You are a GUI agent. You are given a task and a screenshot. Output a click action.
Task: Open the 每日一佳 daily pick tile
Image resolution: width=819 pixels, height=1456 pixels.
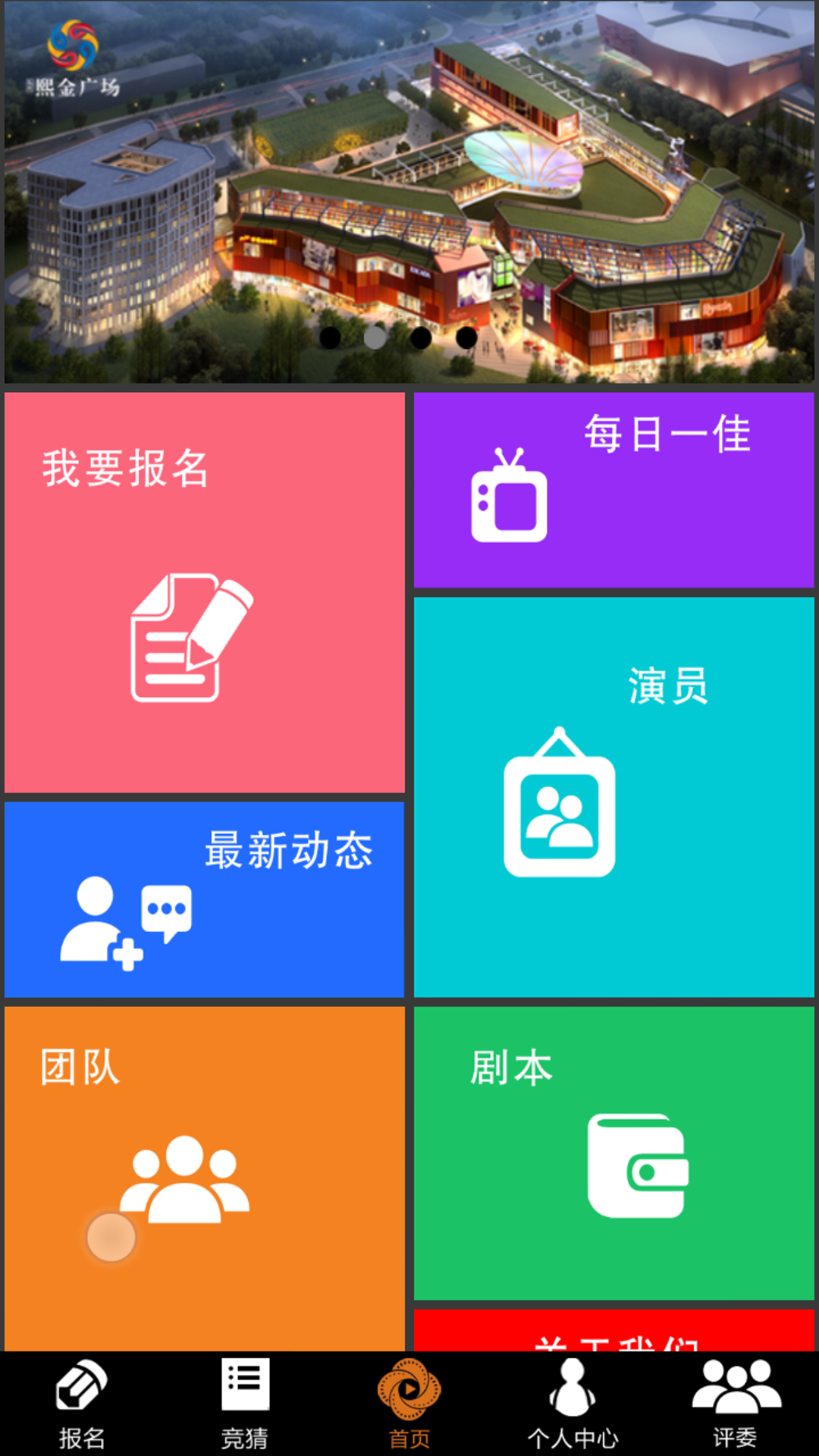613,490
